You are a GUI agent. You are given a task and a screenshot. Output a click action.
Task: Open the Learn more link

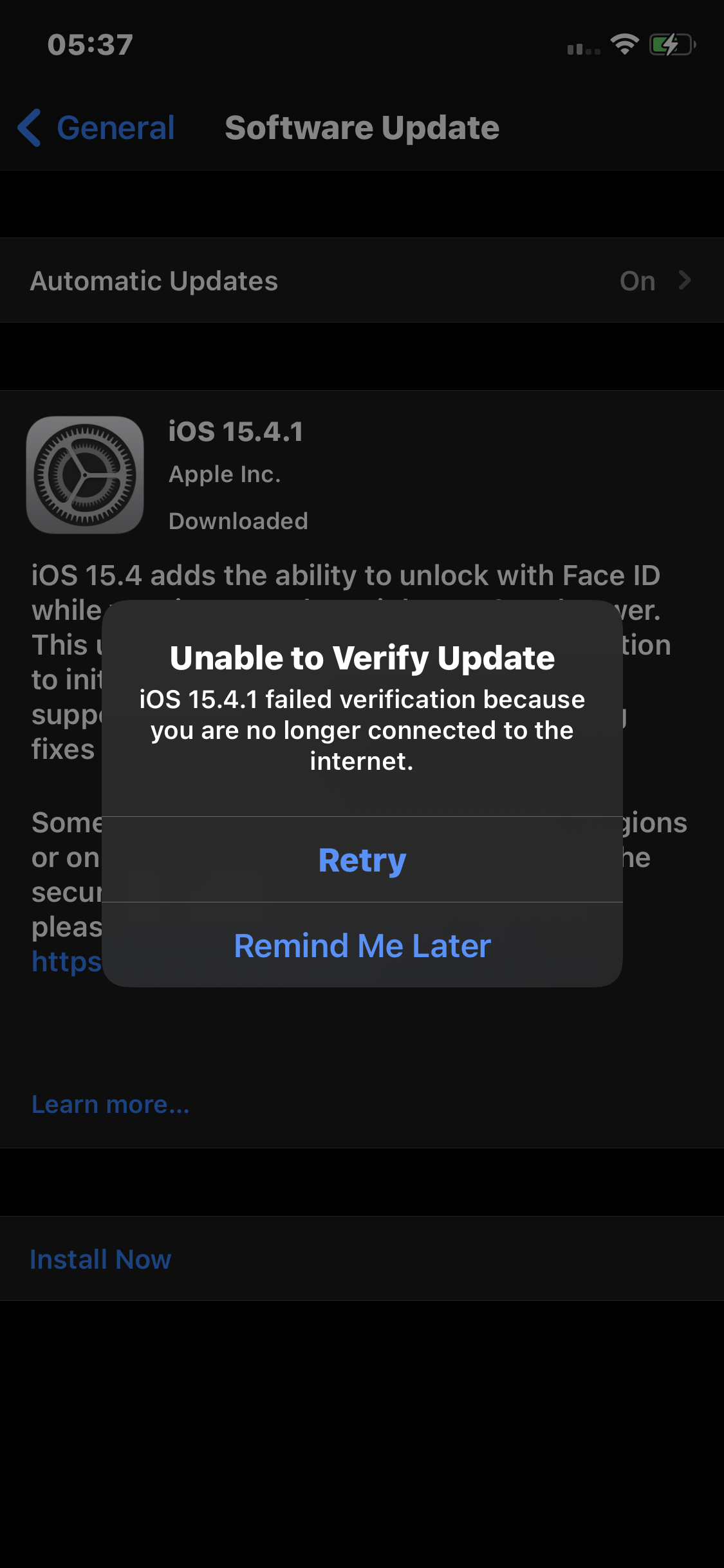pyautogui.click(x=111, y=1105)
